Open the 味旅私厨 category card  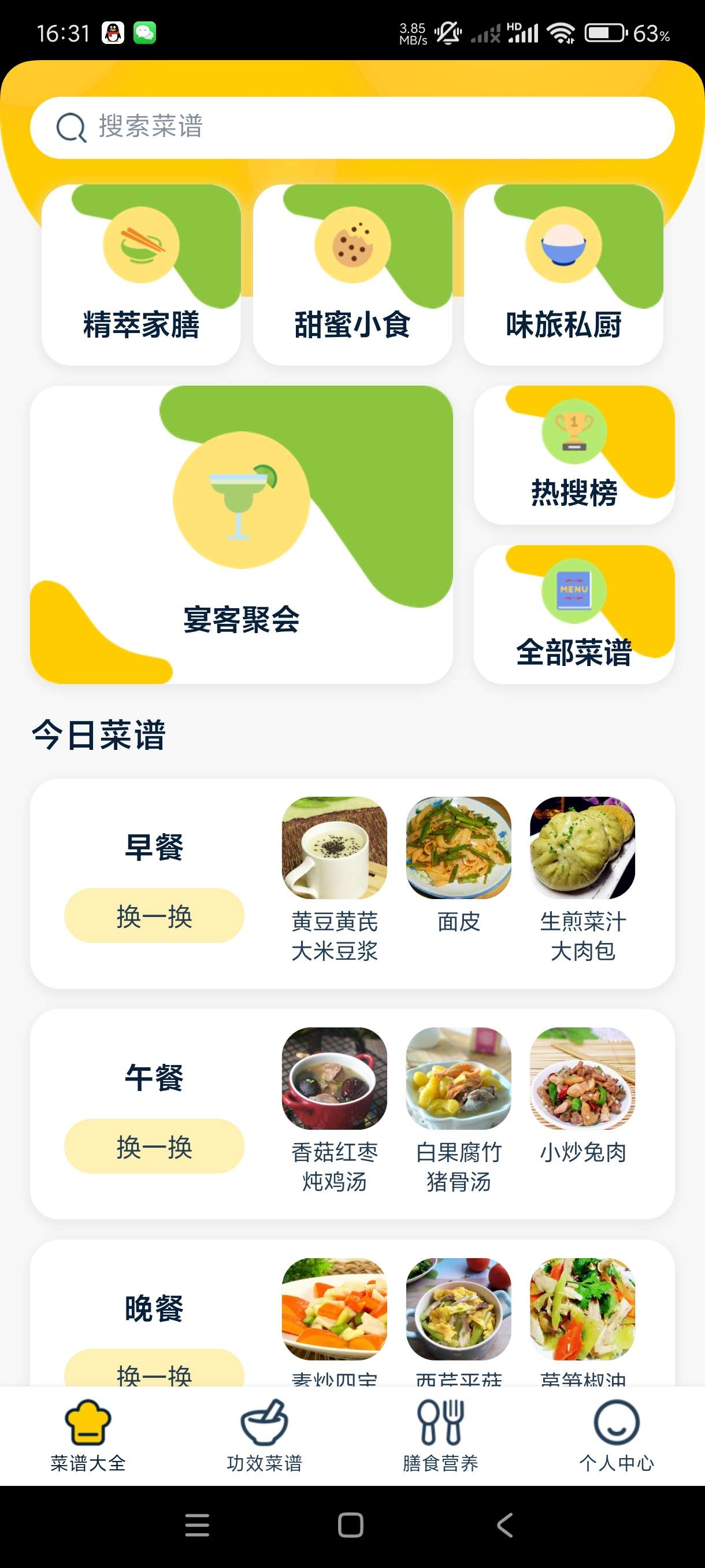[x=563, y=275]
